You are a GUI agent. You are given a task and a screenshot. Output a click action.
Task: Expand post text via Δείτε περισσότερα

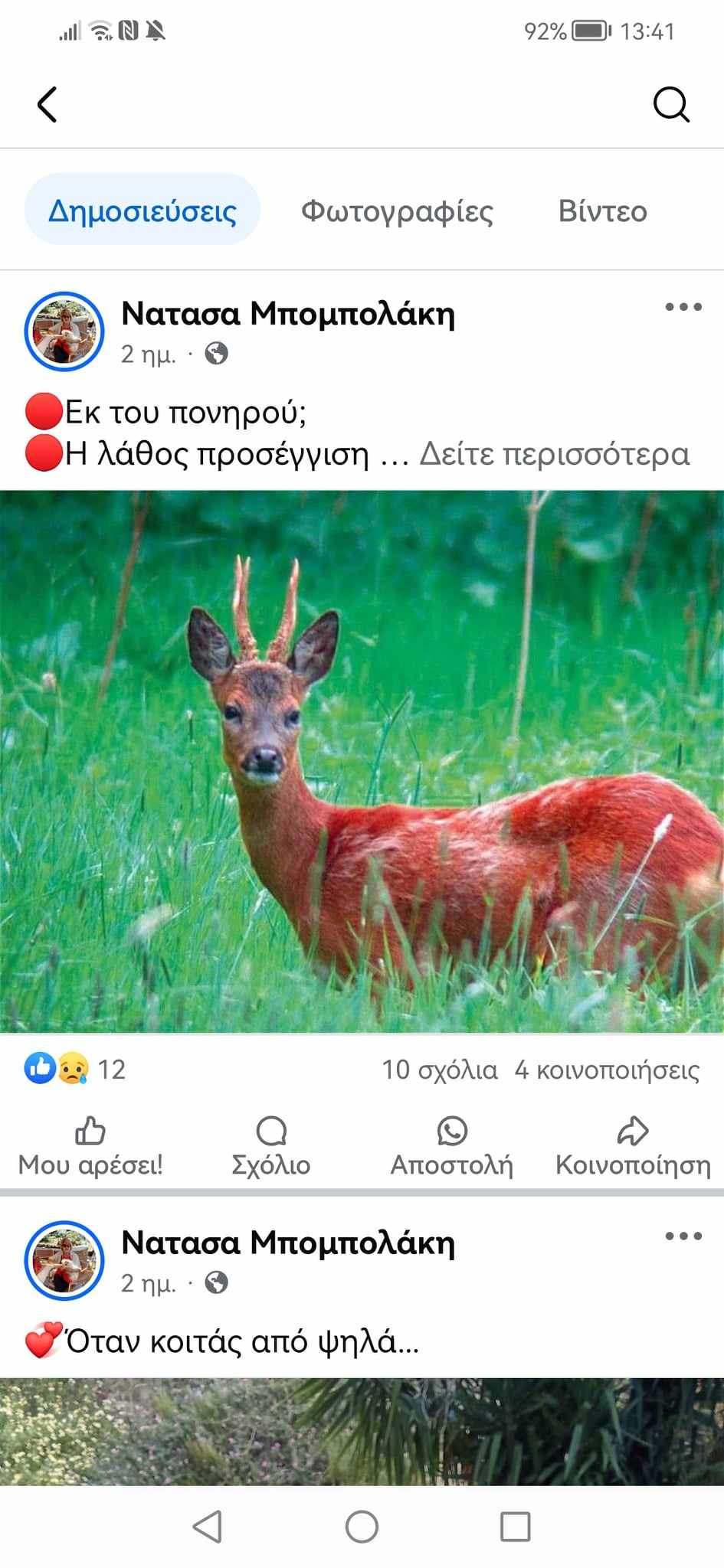[554, 454]
